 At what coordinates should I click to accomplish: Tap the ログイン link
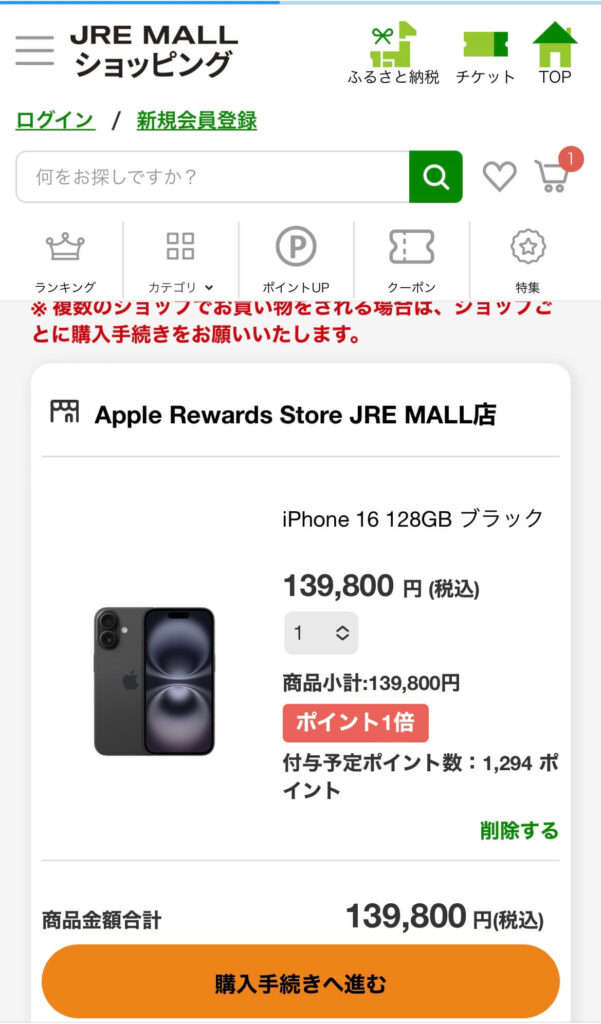[x=55, y=121]
